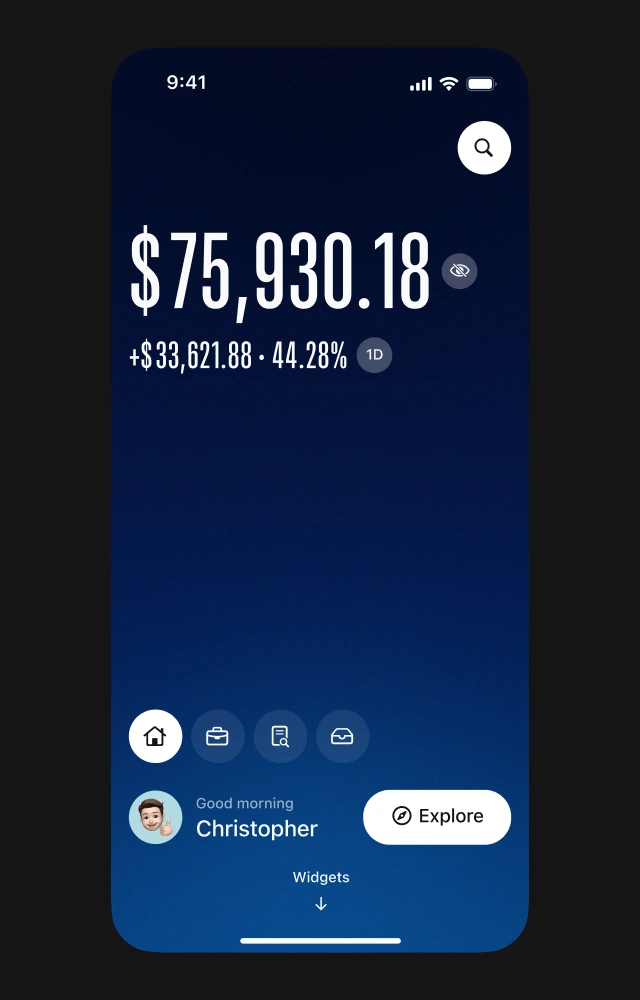
Task: Hide the balance with the eye icon
Action: 460,271
